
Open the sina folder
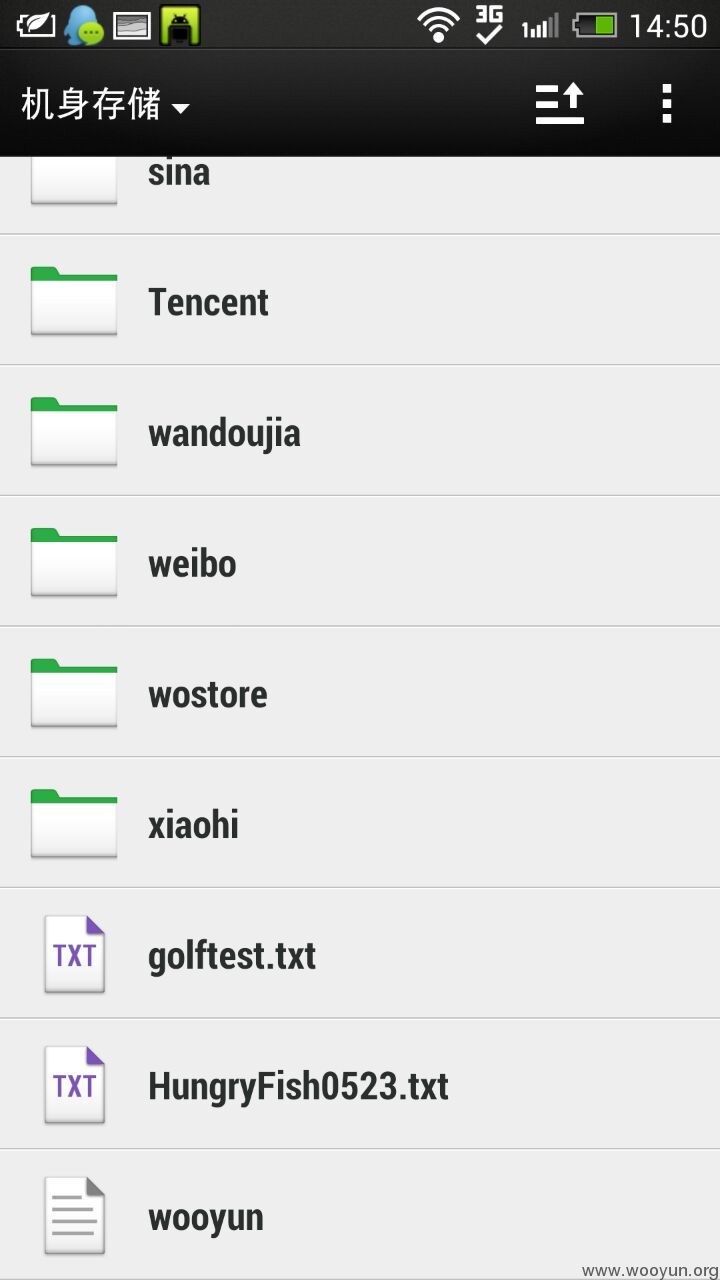coord(360,195)
